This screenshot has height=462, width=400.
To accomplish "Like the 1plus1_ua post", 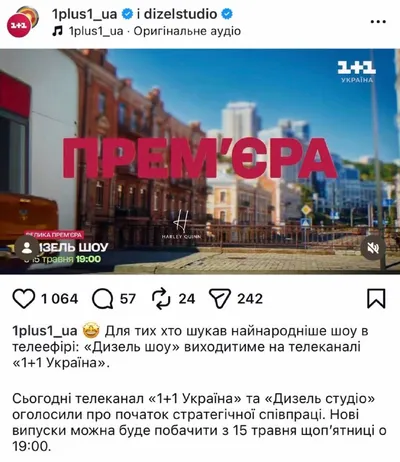I will (24, 298).
